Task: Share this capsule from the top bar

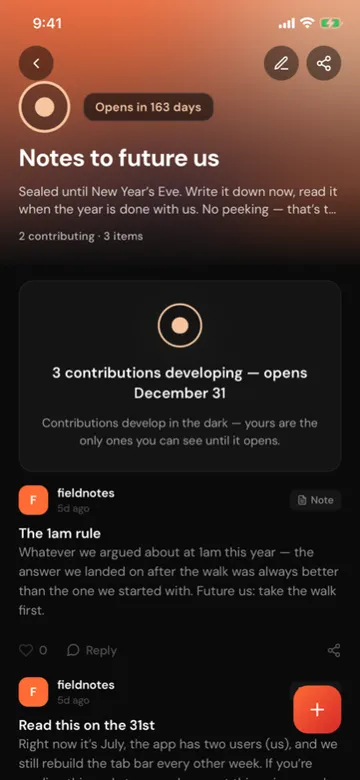Action: [x=324, y=63]
